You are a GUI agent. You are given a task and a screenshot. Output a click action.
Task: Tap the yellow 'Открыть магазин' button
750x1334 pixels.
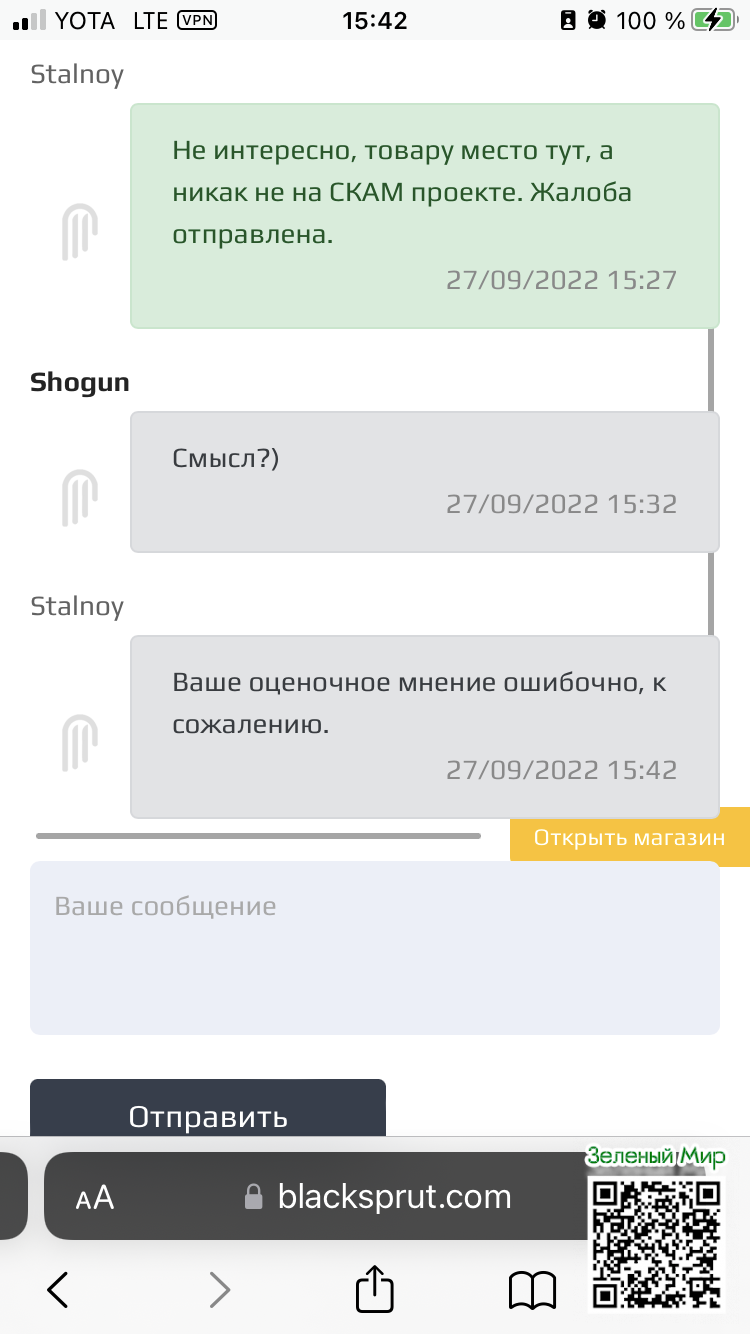pyautogui.click(x=629, y=838)
